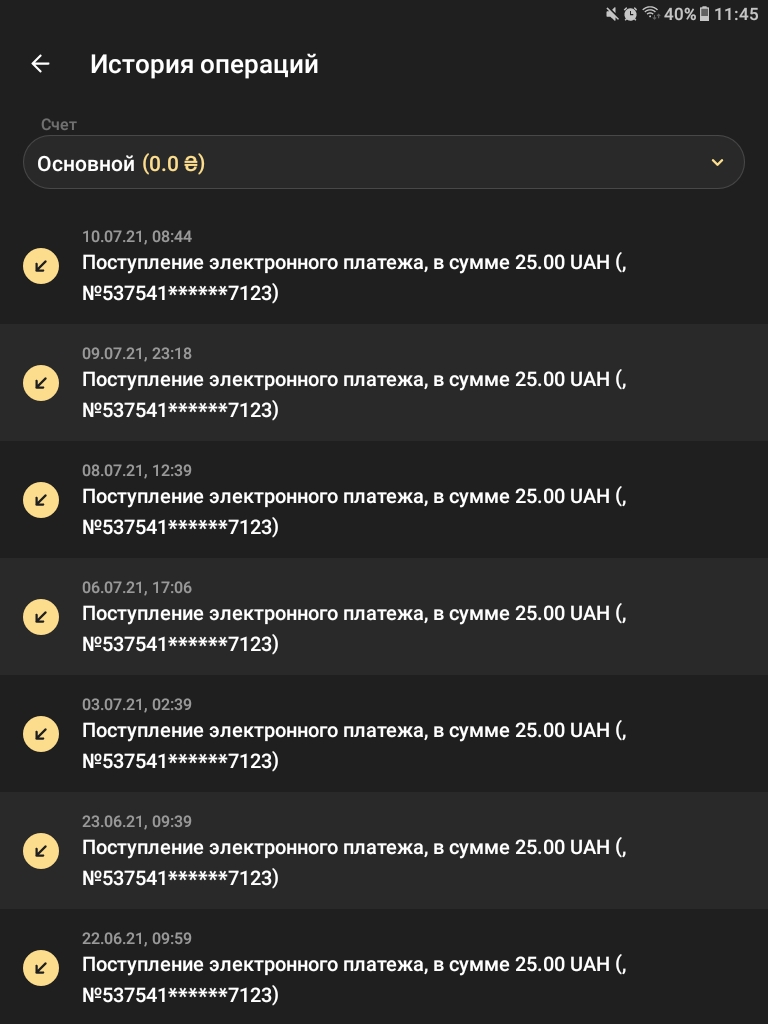
Task: Select the transaction from 06.07.21, 17:06
Action: [384, 616]
